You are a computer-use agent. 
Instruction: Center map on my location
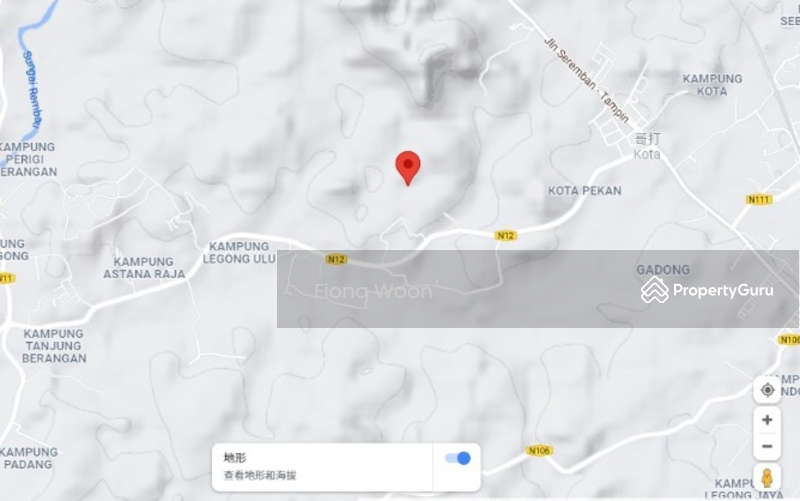pos(767,390)
